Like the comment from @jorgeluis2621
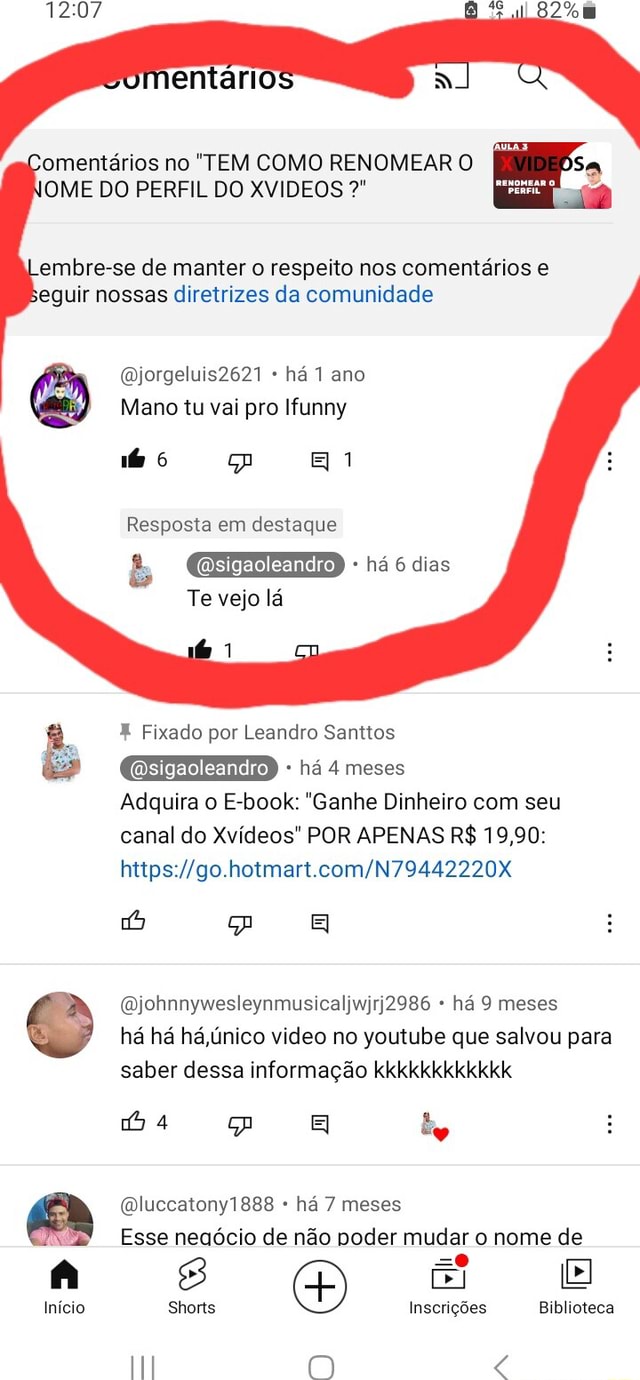This screenshot has width=640, height=1380. (132, 460)
